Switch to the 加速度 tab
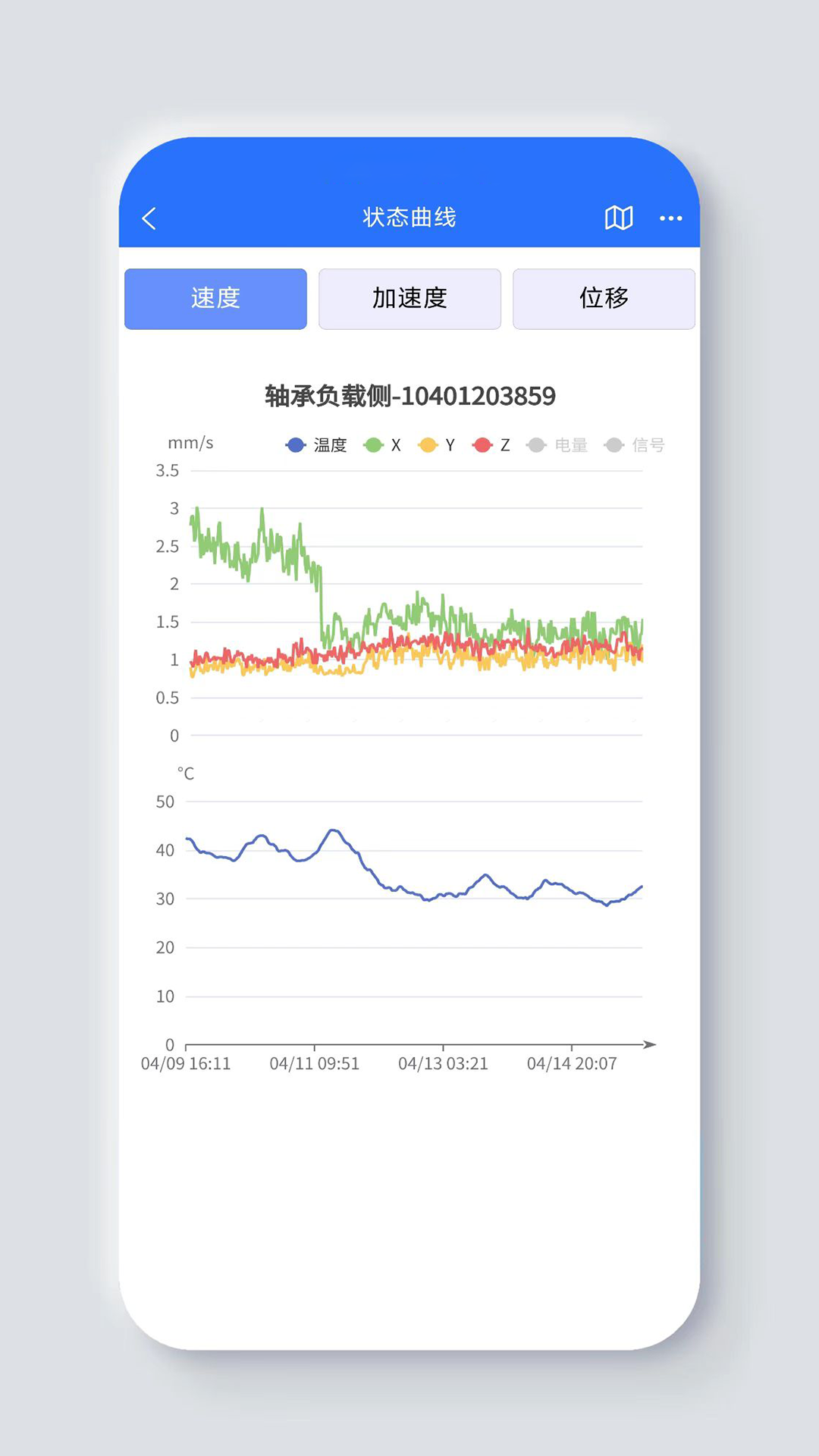 click(409, 299)
